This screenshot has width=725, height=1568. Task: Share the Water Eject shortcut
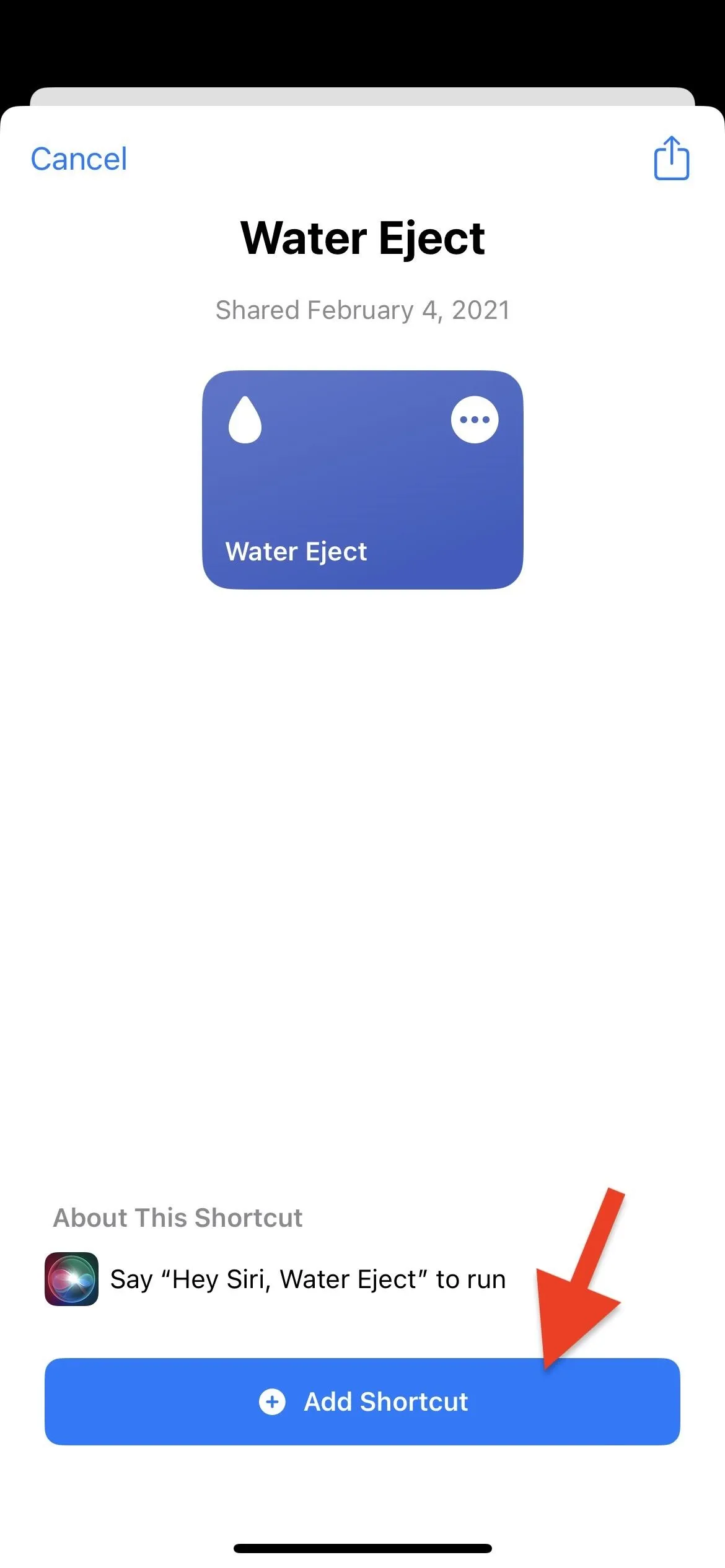672,158
